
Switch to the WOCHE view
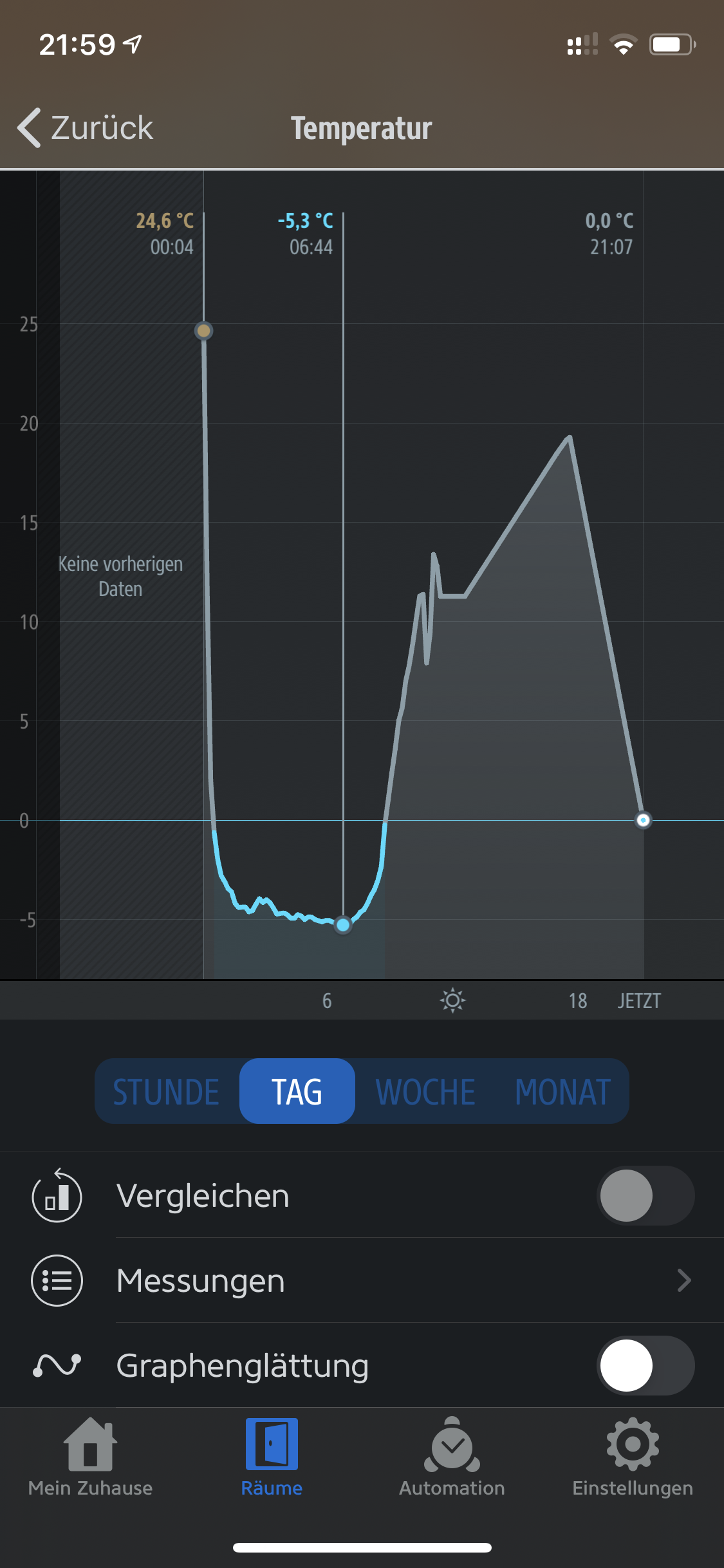425,1092
